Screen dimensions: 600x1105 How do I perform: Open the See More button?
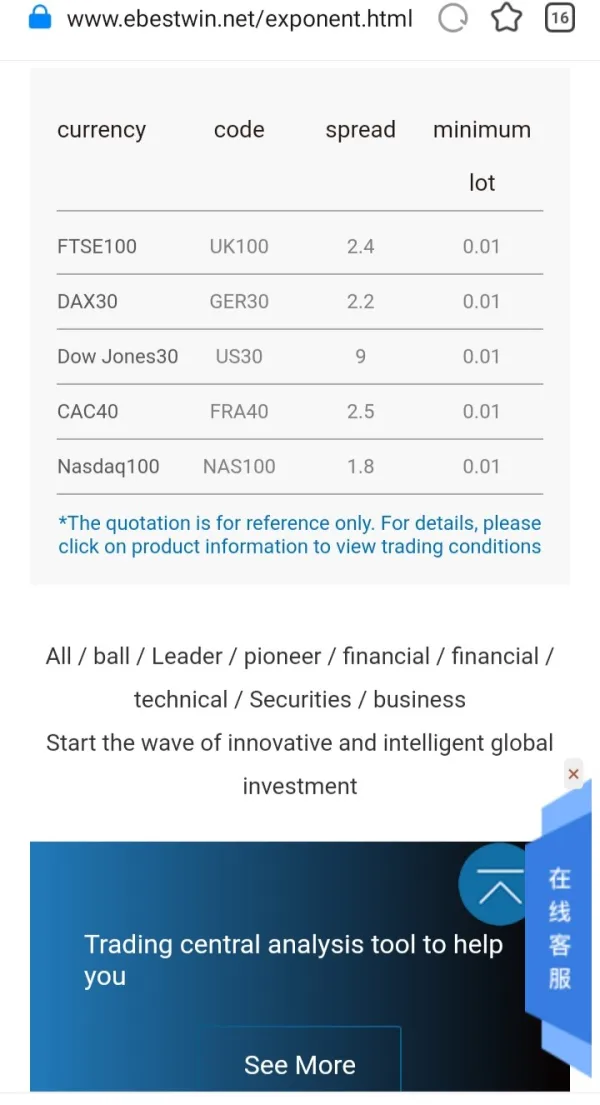[x=299, y=1065]
